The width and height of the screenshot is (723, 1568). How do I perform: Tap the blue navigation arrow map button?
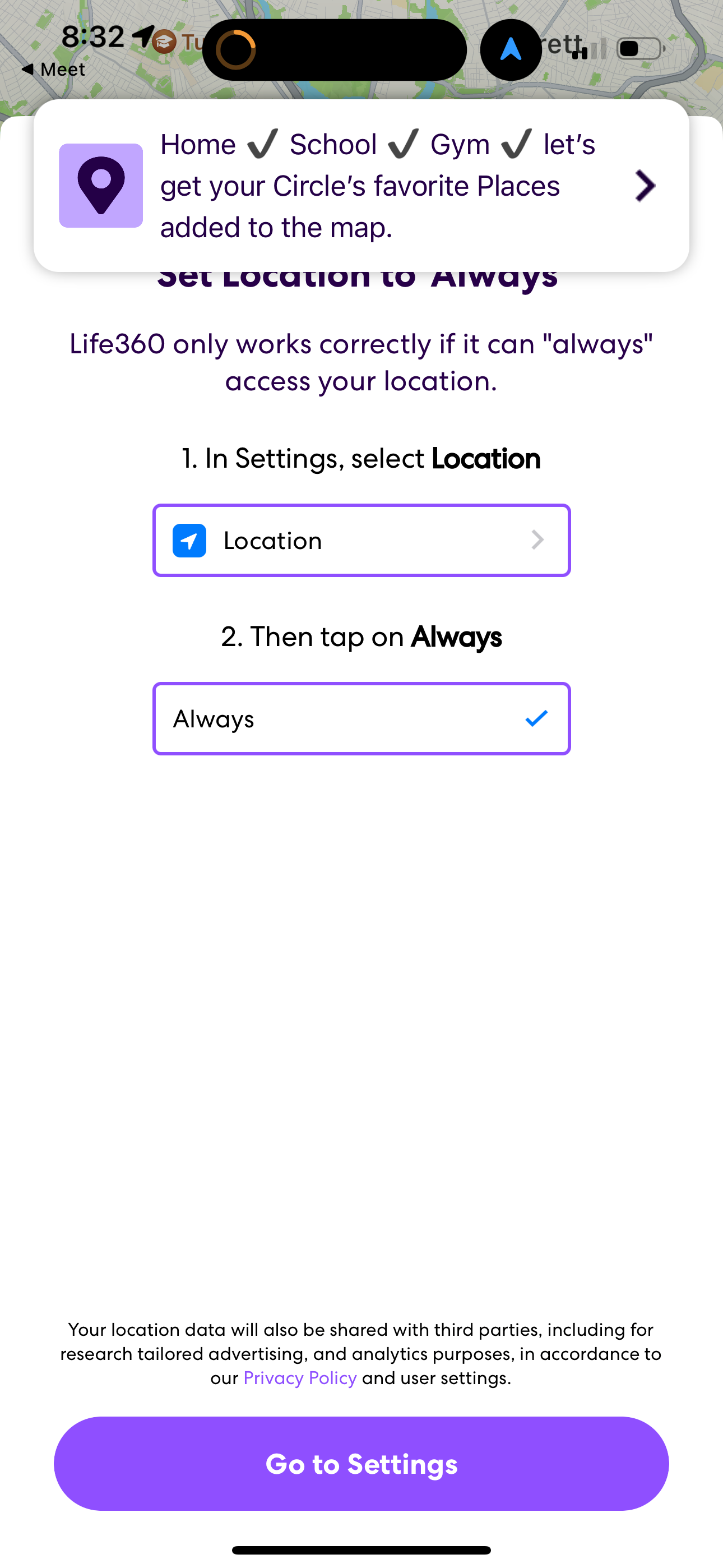point(511,49)
